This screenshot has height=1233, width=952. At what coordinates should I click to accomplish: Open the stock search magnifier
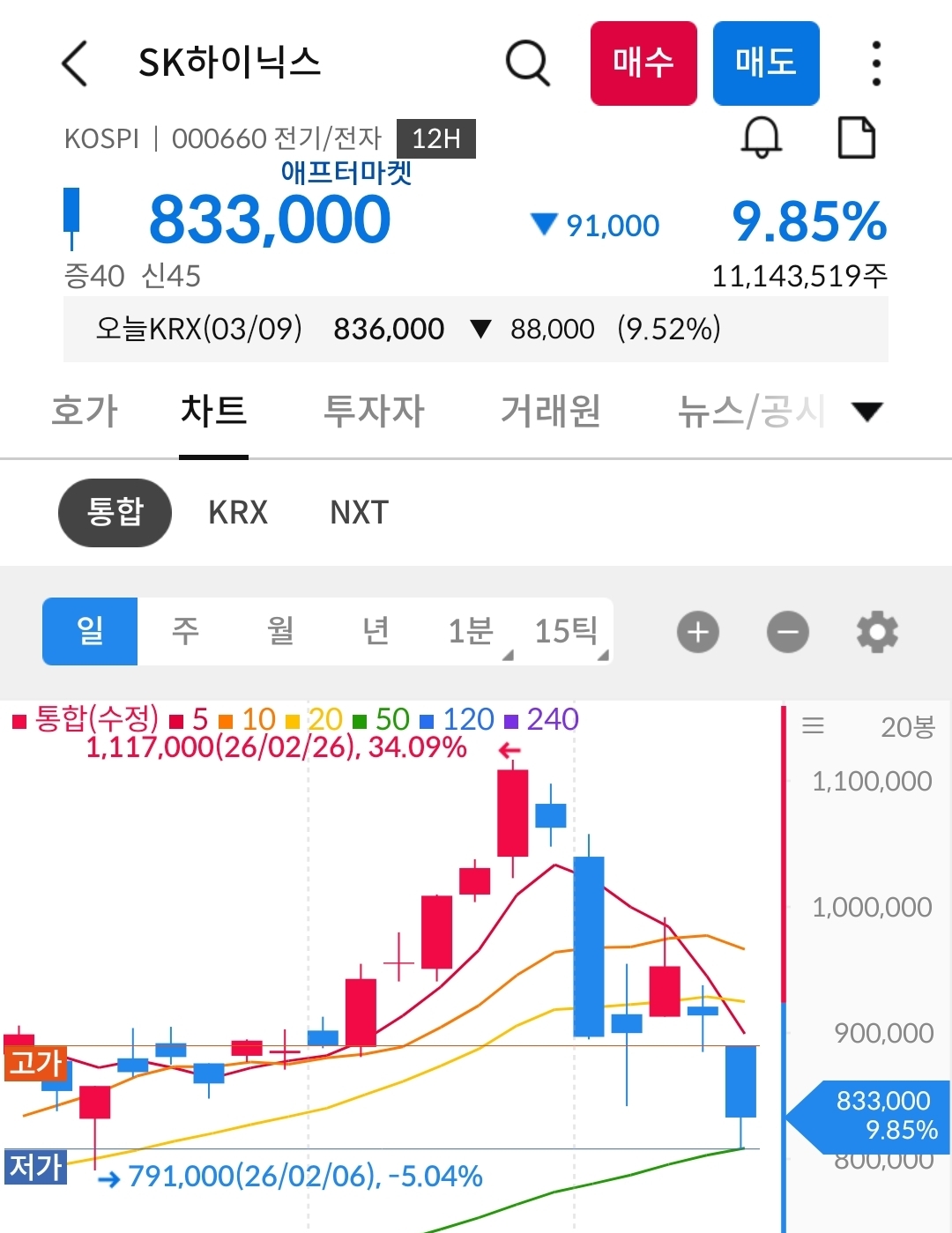[x=528, y=63]
